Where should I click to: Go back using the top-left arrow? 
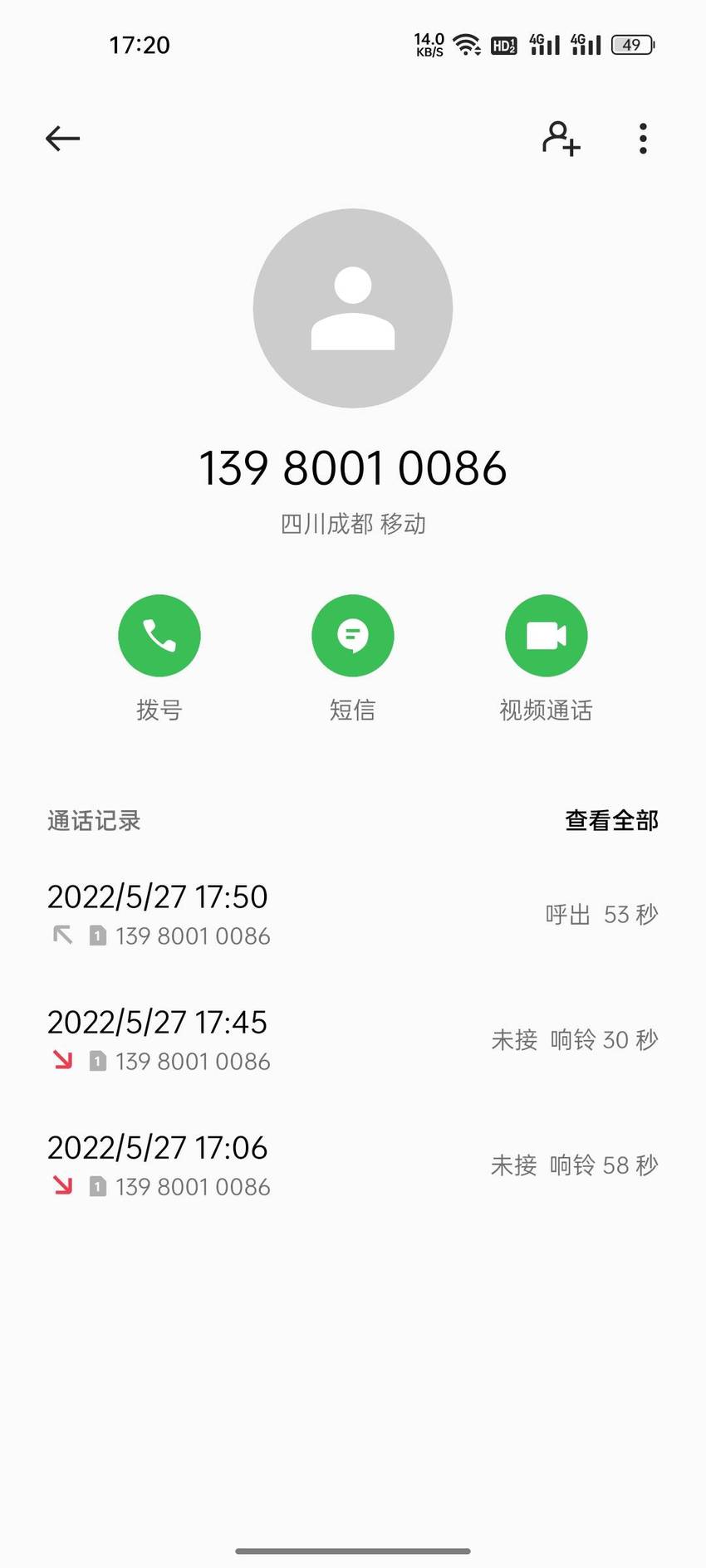(62, 139)
